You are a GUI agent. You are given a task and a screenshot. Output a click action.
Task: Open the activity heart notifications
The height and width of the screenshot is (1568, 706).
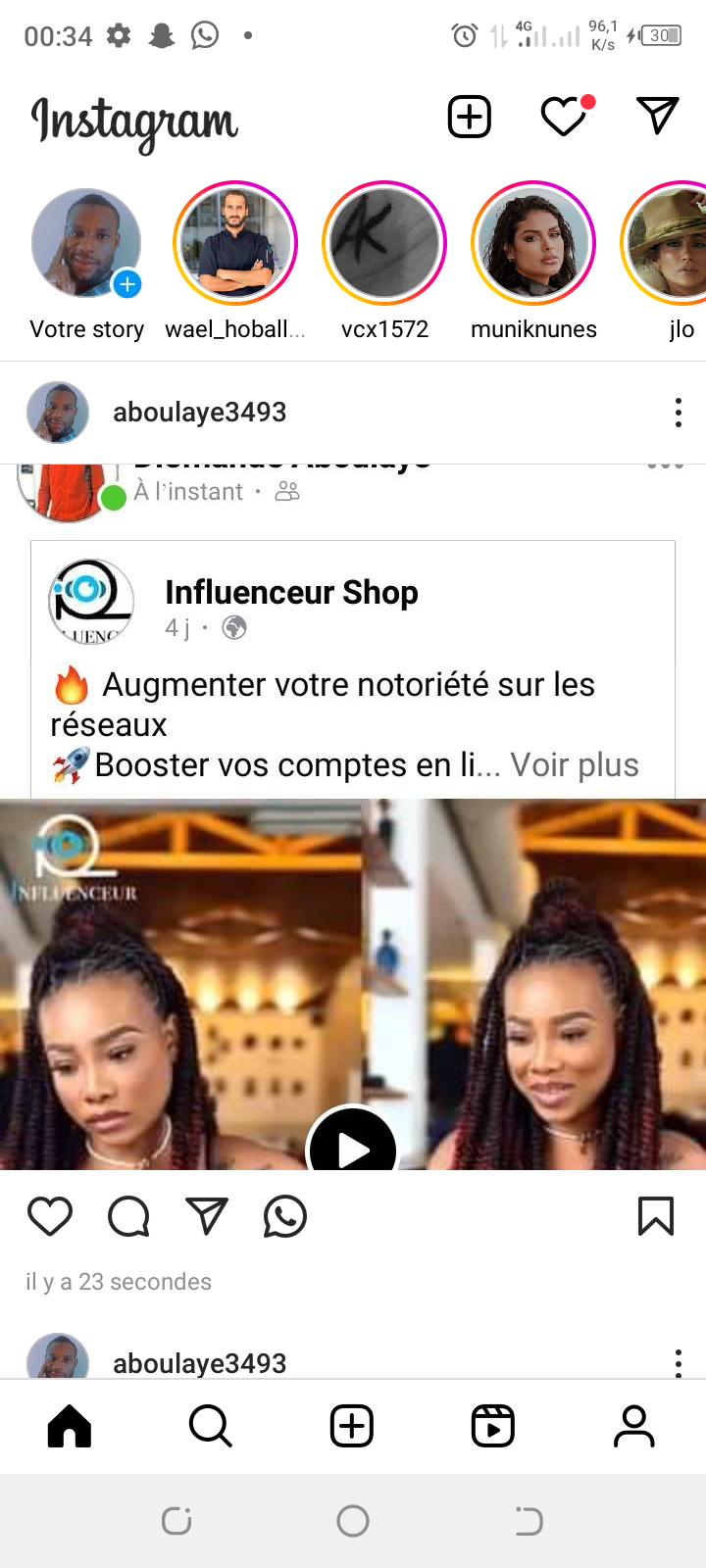(x=565, y=118)
